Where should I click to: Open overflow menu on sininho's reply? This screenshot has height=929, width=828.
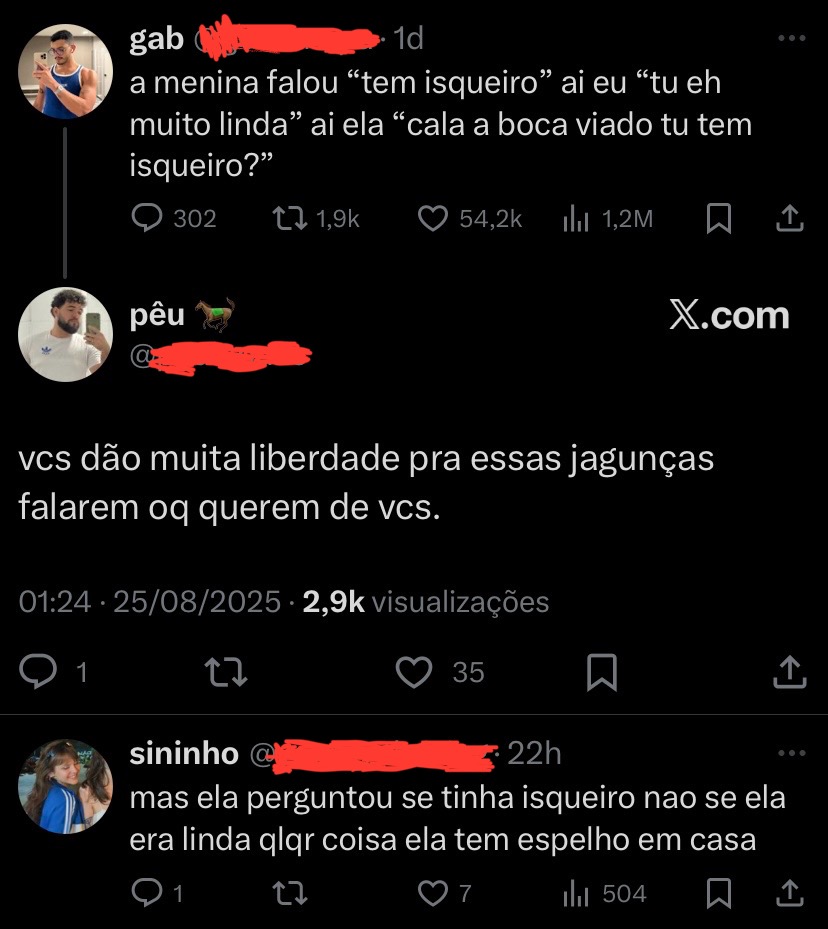pos(791,753)
